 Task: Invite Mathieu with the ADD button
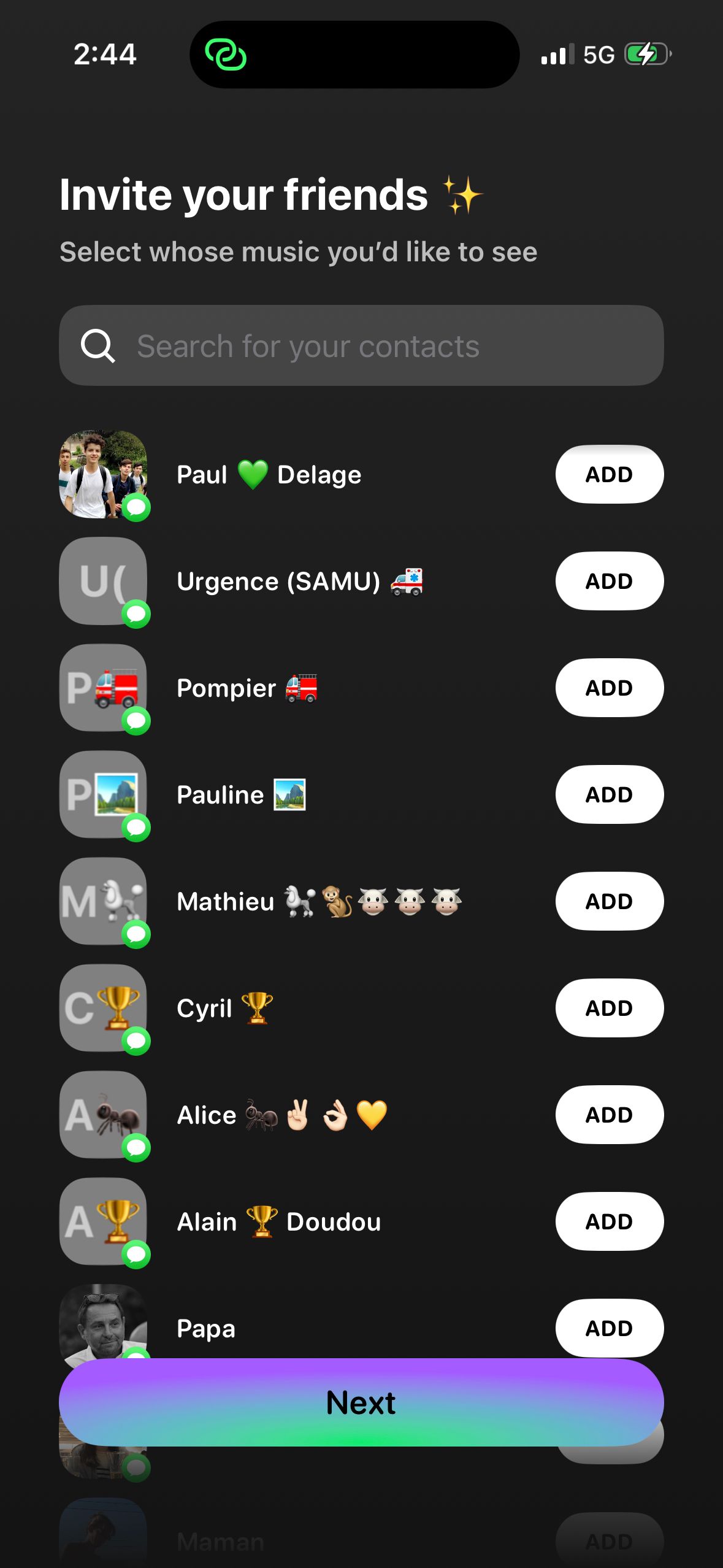[609, 901]
